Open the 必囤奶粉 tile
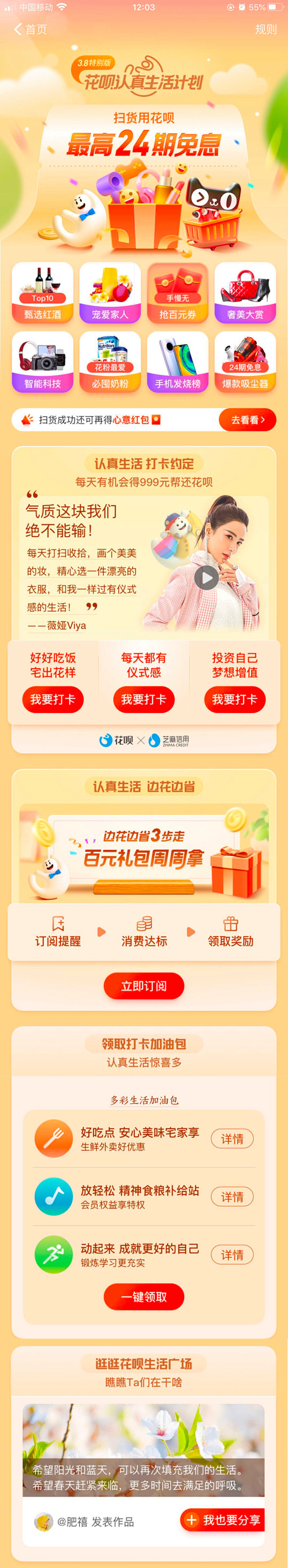Viewport: 288px width, 1568px height. coord(110,361)
